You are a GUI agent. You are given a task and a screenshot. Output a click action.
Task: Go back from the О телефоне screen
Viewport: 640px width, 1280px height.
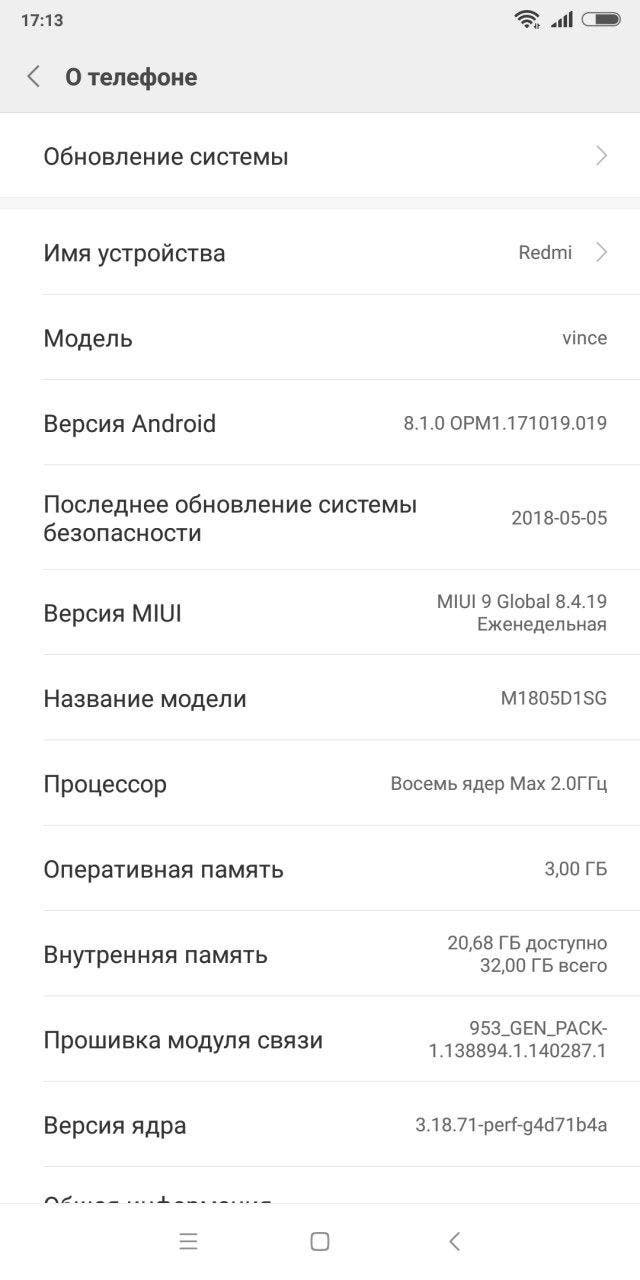tap(34, 77)
